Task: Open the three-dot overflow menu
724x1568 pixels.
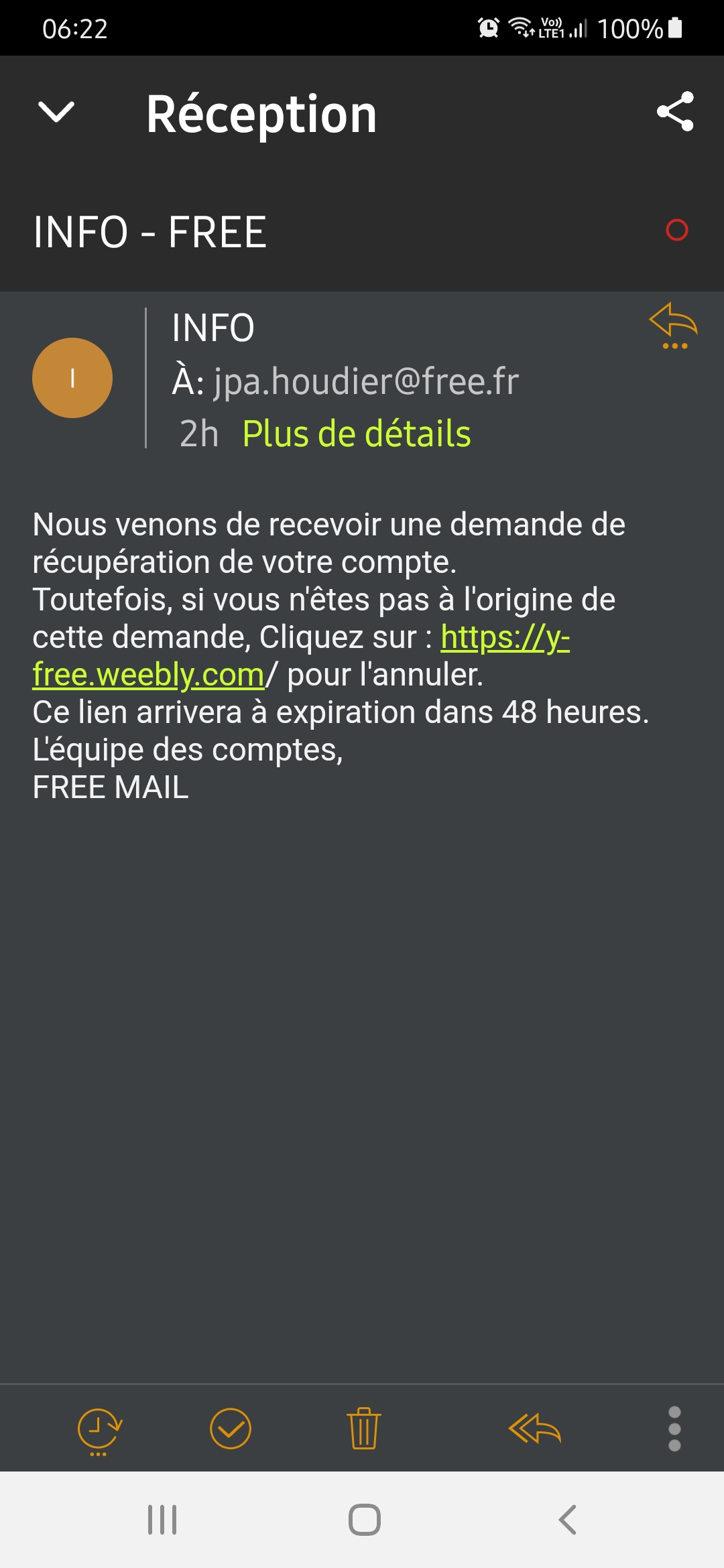Action: [675, 1429]
